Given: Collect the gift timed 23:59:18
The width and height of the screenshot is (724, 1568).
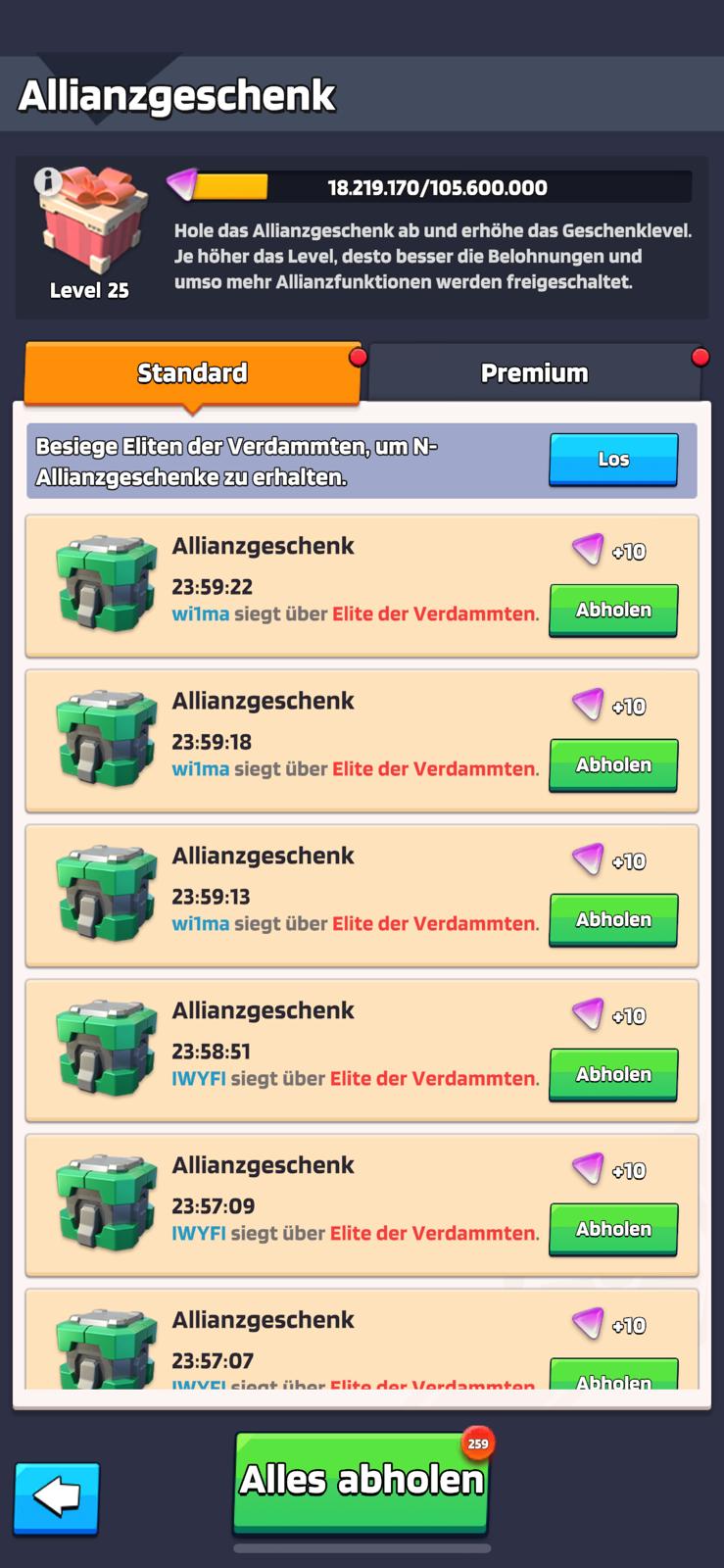Looking at the screenshot, I should tap(613, 765).
